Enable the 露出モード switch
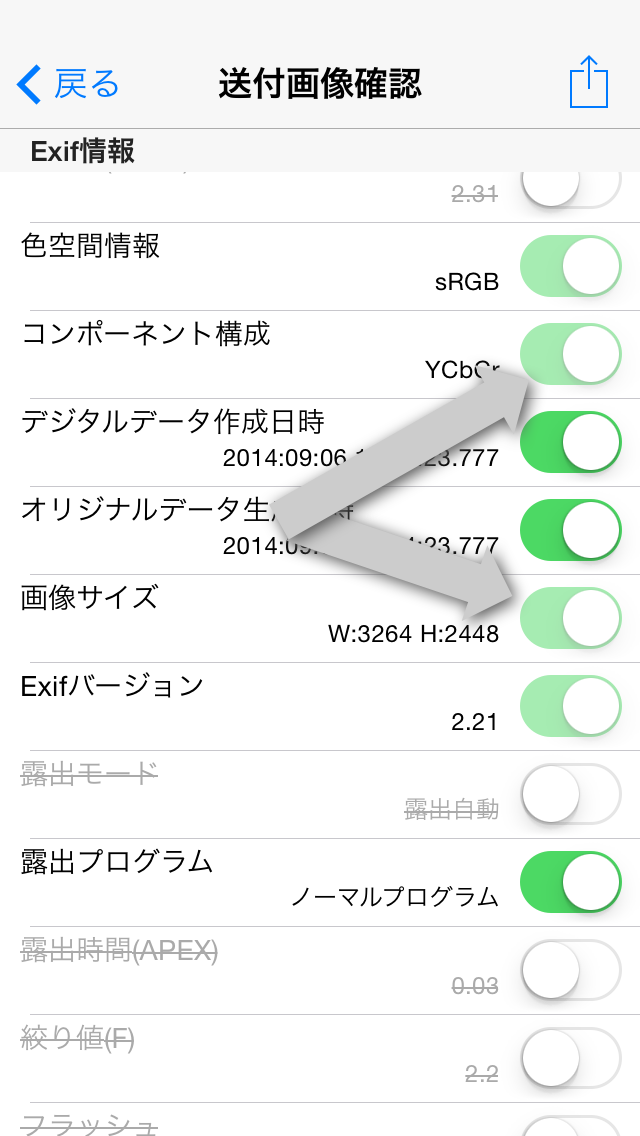 click(x=570, y=794)
